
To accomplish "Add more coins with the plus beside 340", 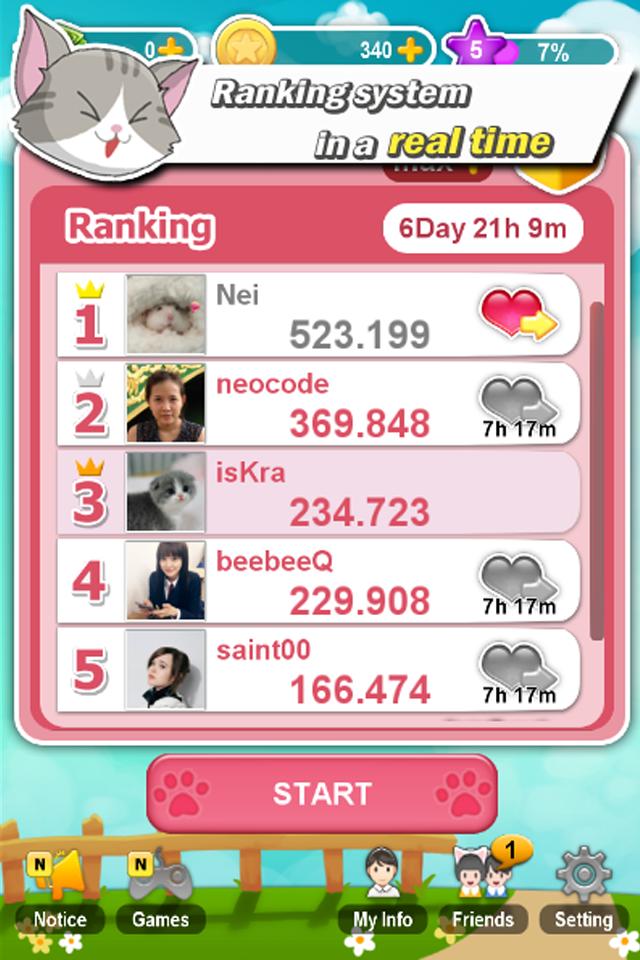I will [410, 50].
